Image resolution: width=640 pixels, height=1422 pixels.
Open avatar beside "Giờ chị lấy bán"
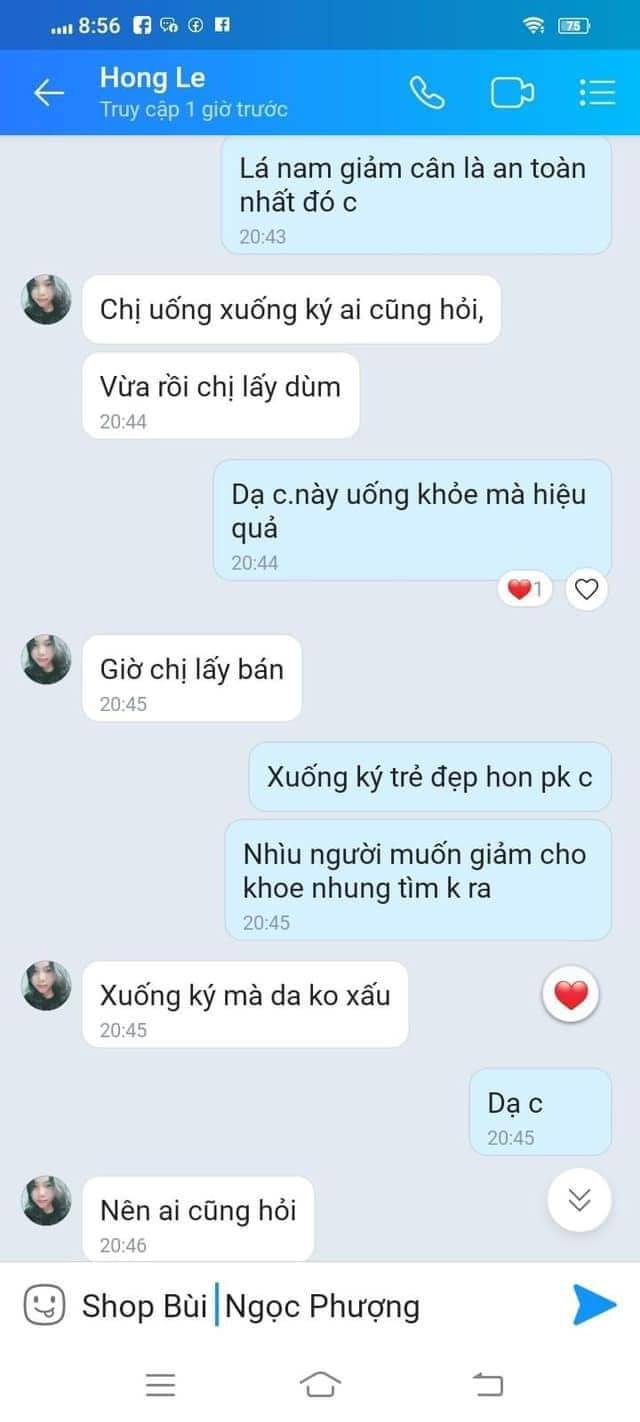(x=47, y=659)
